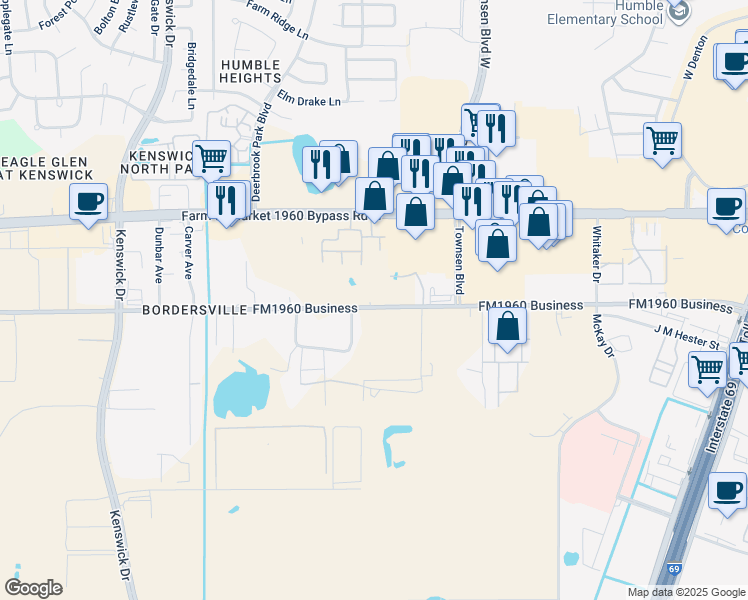This screenshot has height=600, width=748.
Task: Open the shopping bag marker below FM1960 Business
Action: point(508,327)
